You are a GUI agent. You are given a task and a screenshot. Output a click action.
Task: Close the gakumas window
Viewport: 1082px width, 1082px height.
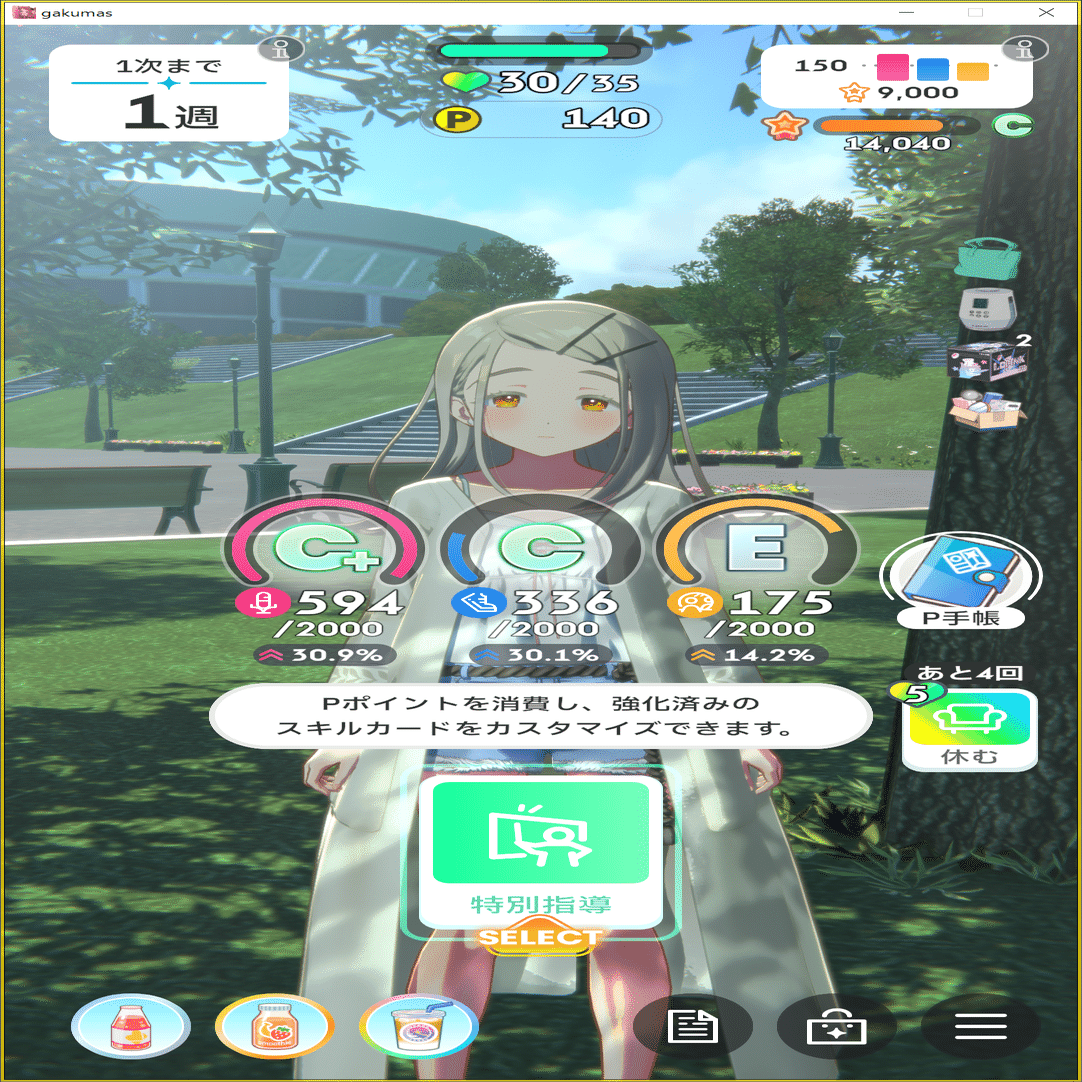click(x=1046, y=13)
